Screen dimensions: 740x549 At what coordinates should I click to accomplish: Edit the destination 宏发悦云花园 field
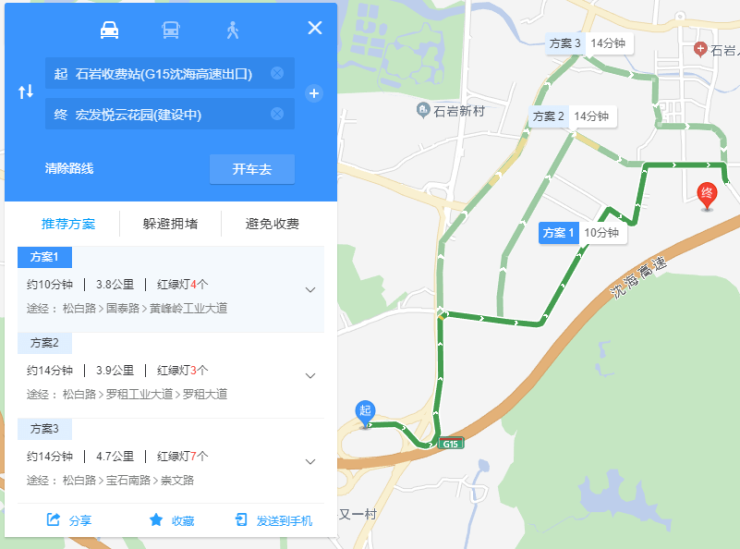point(160,114)
